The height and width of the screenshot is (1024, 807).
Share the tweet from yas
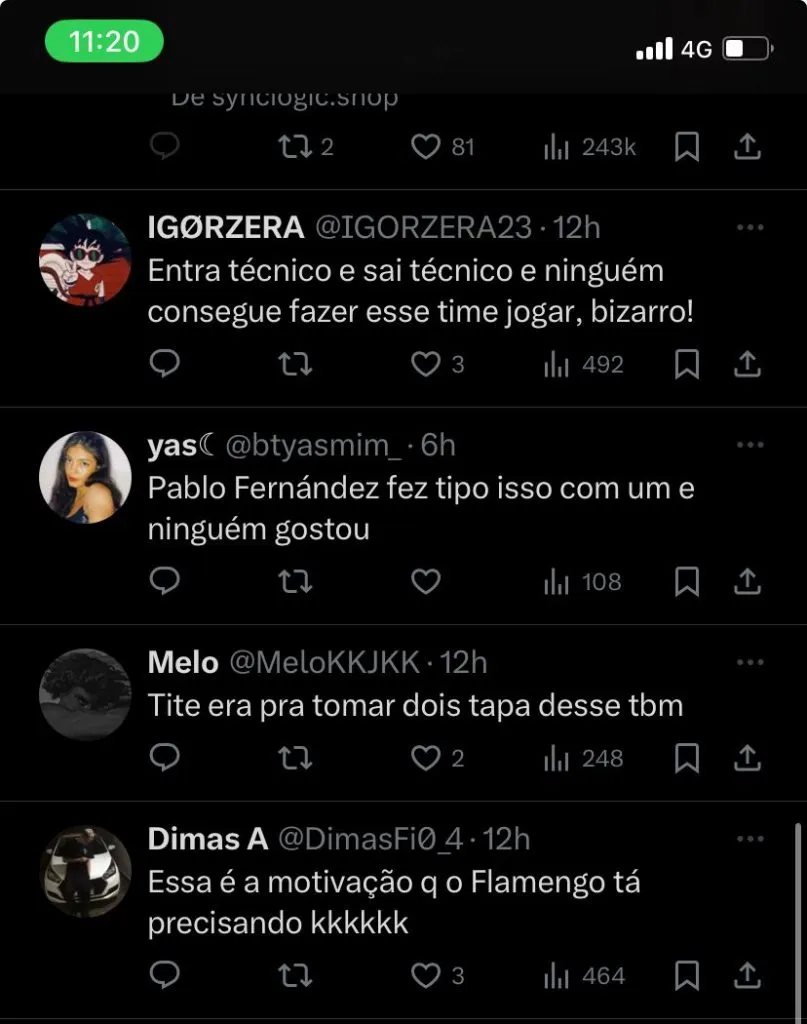(747, 582)
